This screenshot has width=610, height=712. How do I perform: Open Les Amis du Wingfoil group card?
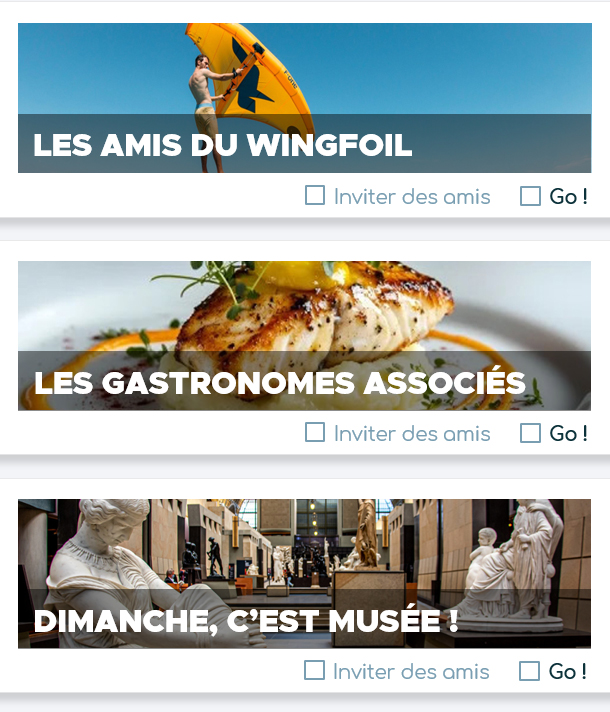[304, 98]
